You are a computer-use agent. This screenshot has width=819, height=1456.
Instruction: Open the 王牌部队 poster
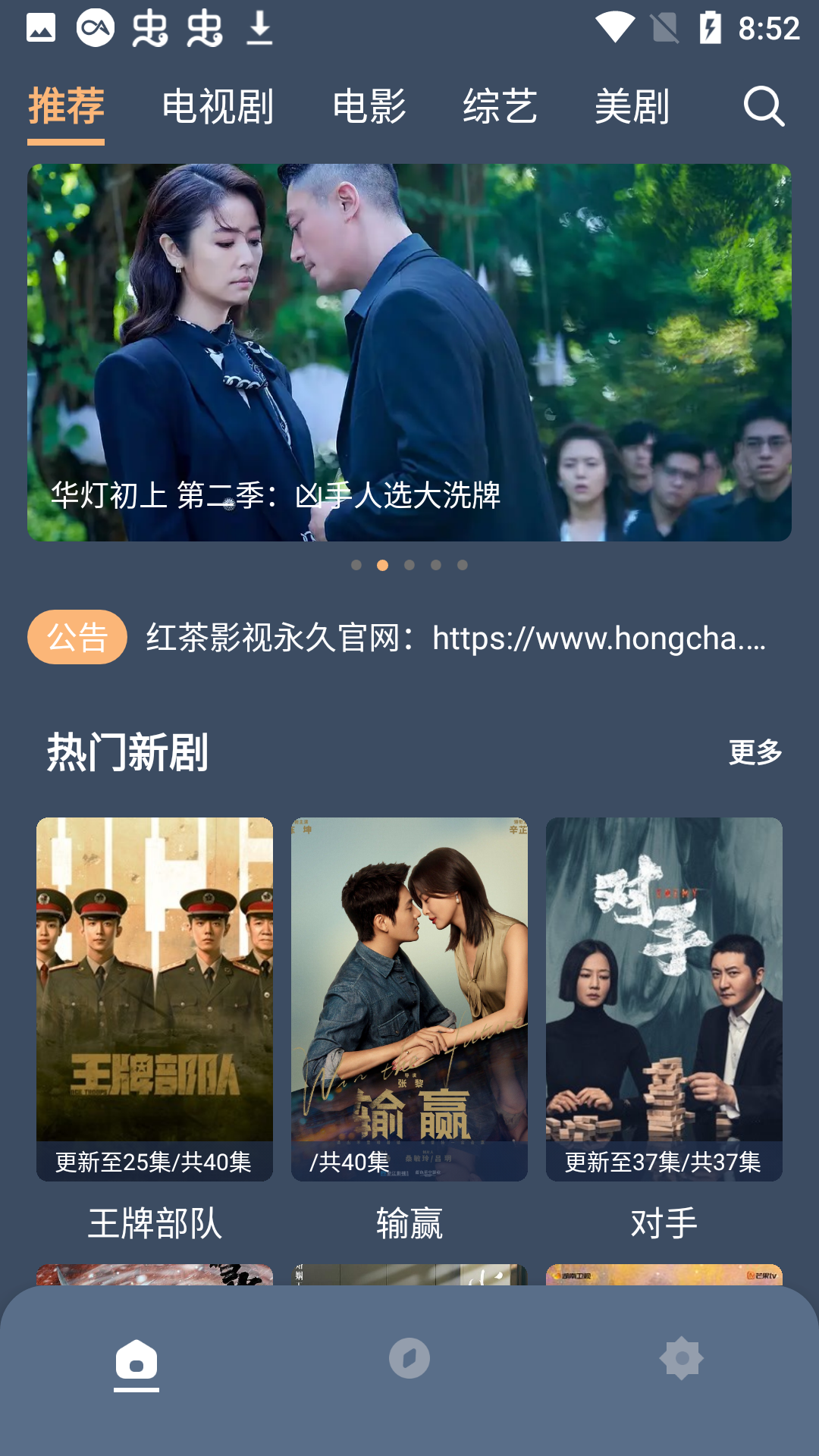point(153,986)
